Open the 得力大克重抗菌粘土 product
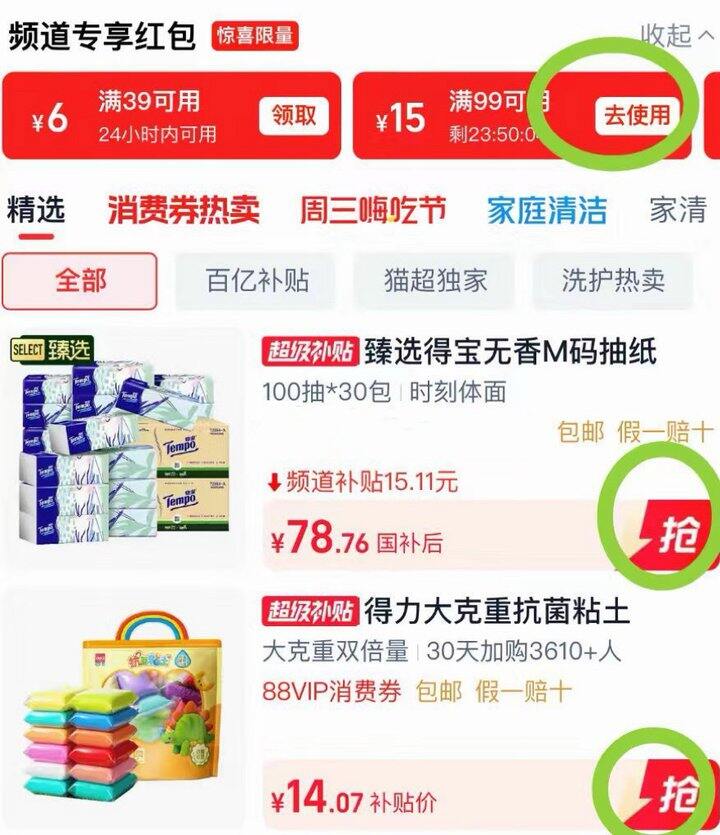 click(496, 611)
